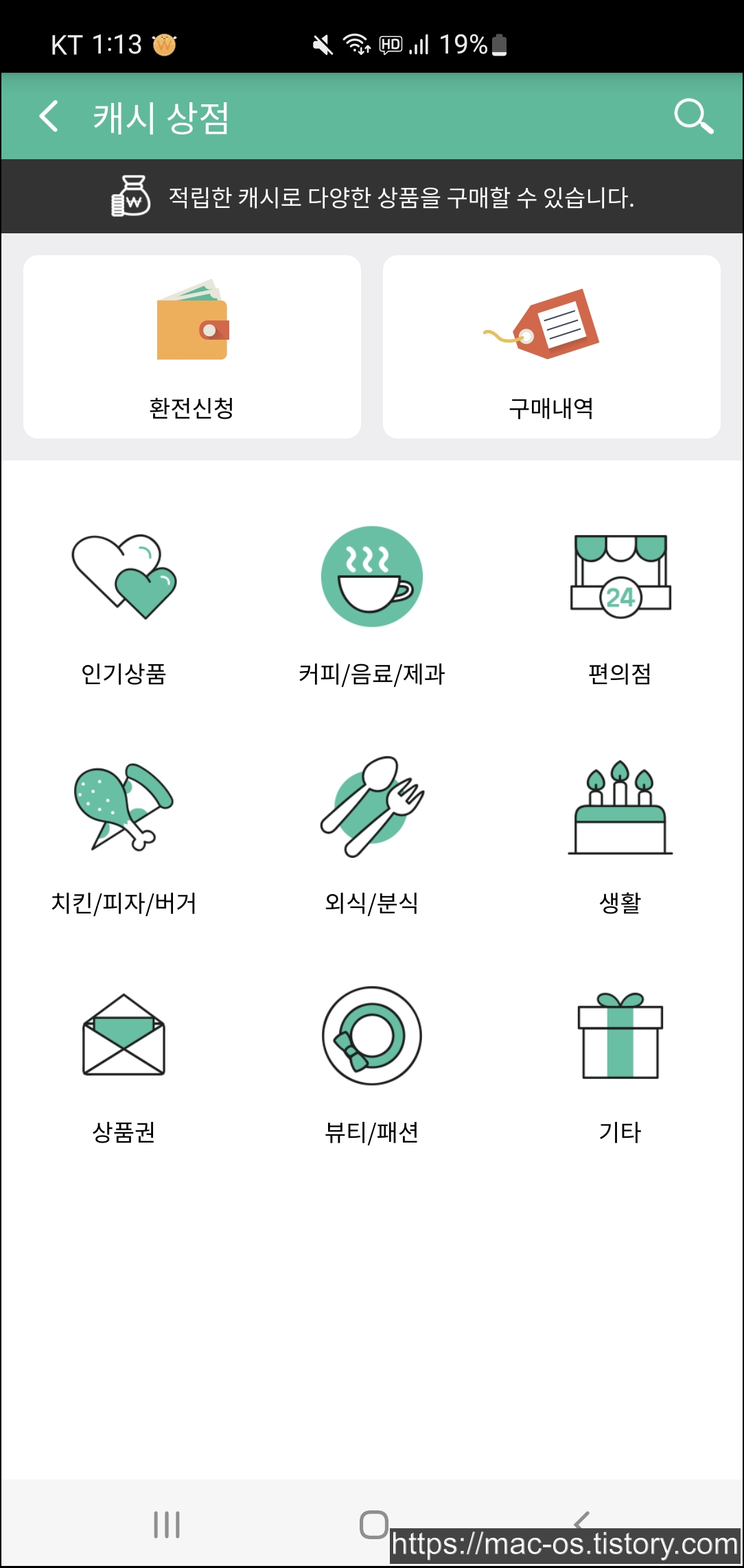Open the 치킨/피자/버거 category
Screen dimensions: 744x1568
(x=124, y=836)
